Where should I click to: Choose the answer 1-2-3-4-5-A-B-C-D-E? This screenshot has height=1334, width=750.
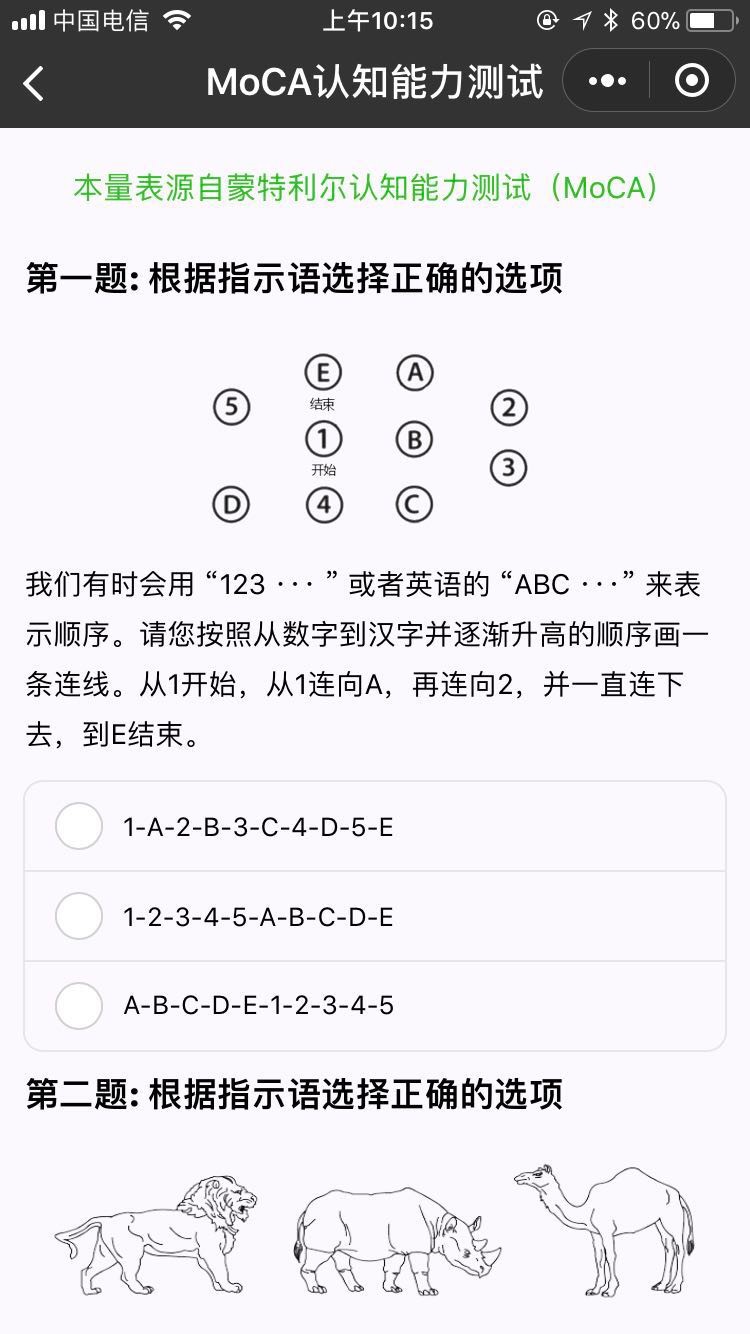tap(375, 917)
